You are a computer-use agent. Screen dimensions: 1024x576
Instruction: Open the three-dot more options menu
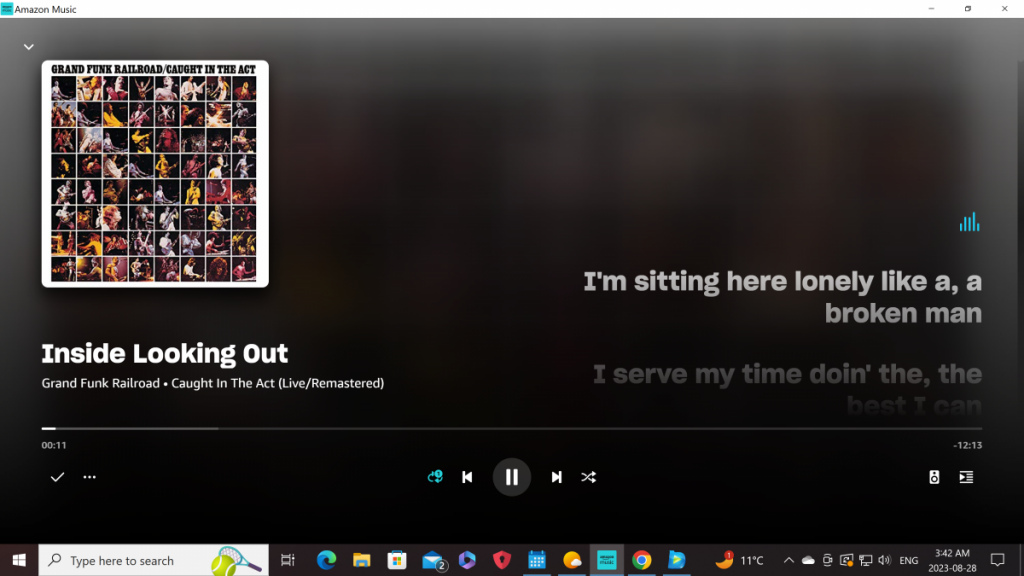tap(89, 477)
